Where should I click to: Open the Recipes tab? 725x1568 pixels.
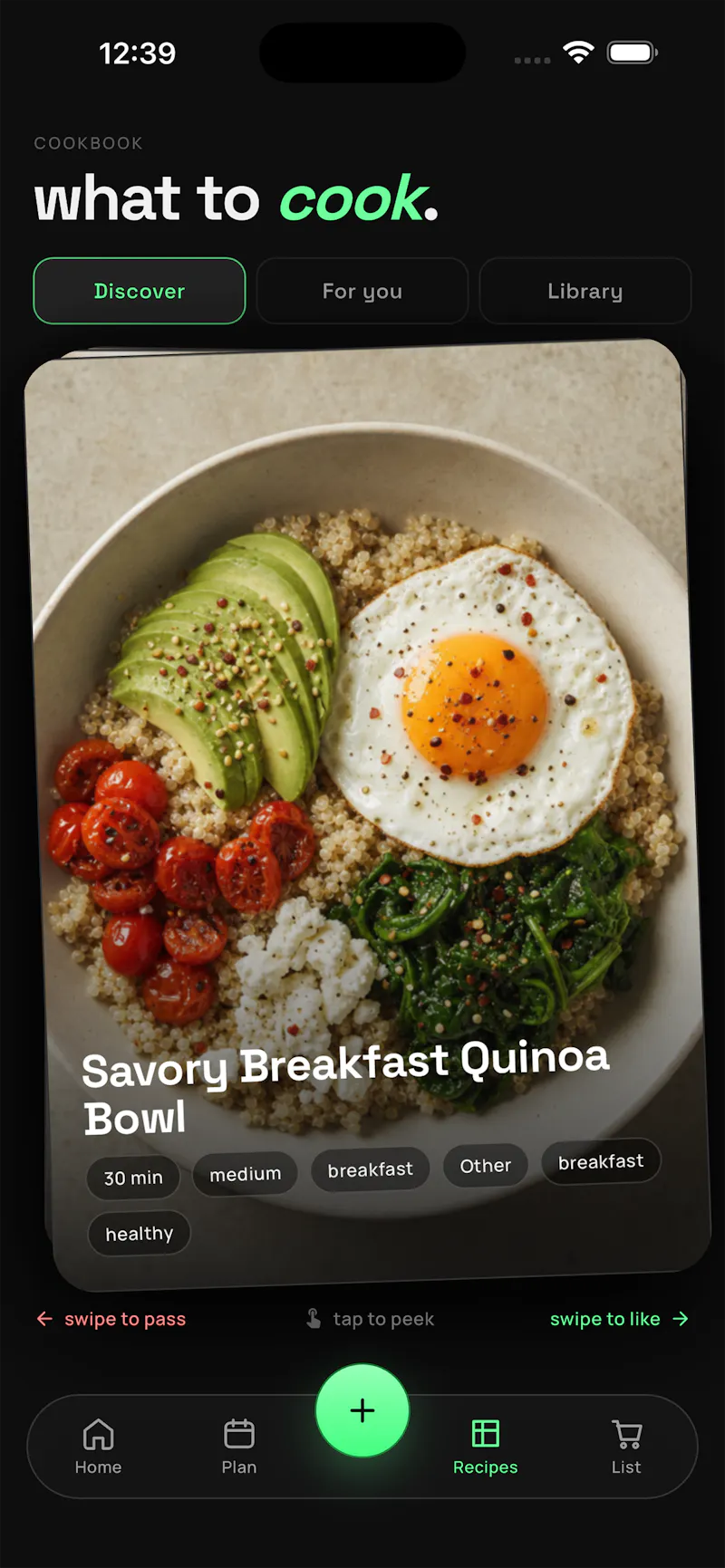486,1447
